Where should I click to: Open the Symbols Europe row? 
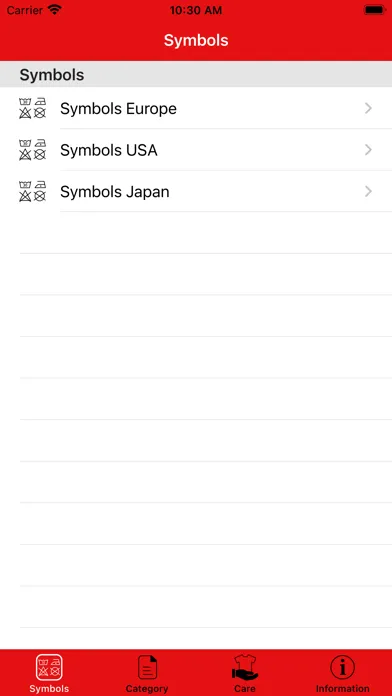coord(196,108)
